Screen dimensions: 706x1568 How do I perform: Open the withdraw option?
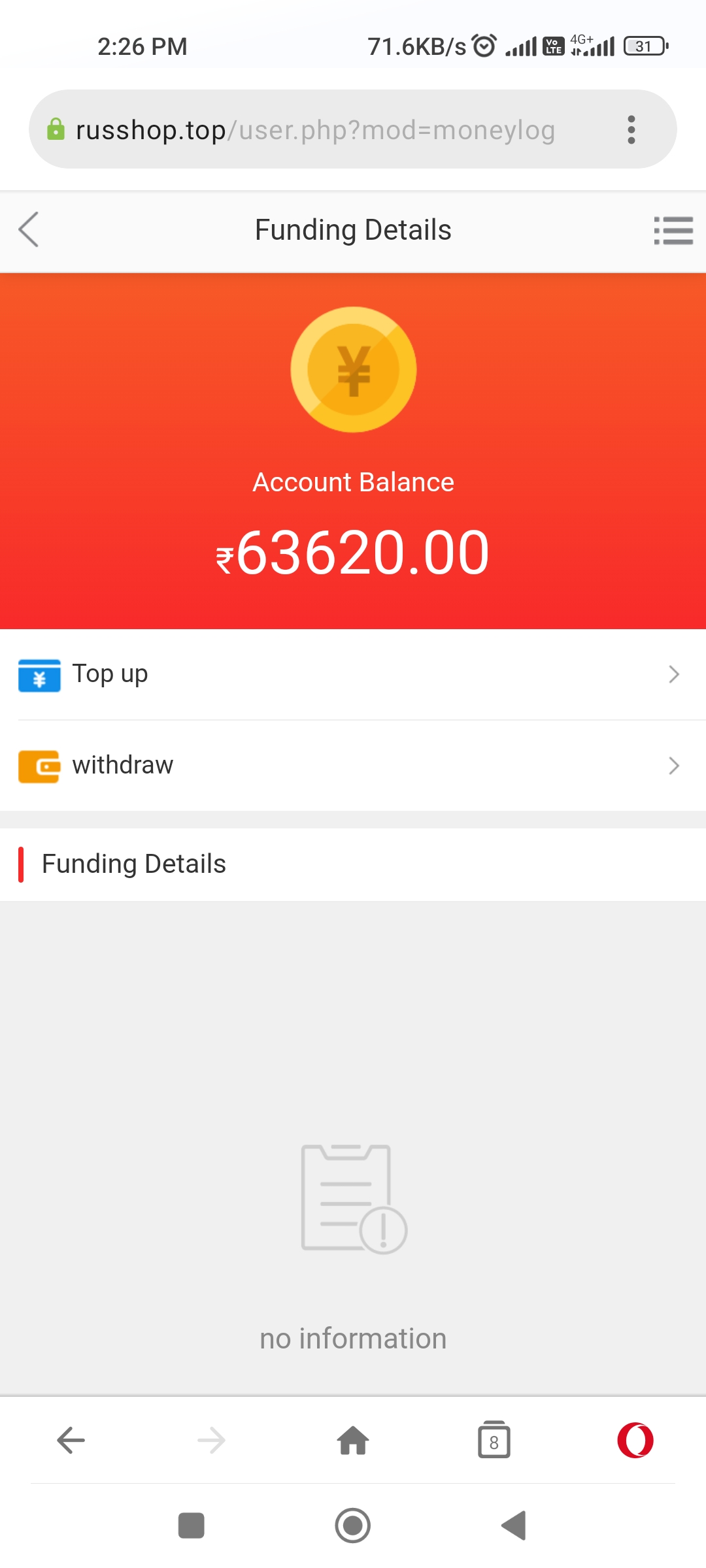coord(353,766)
